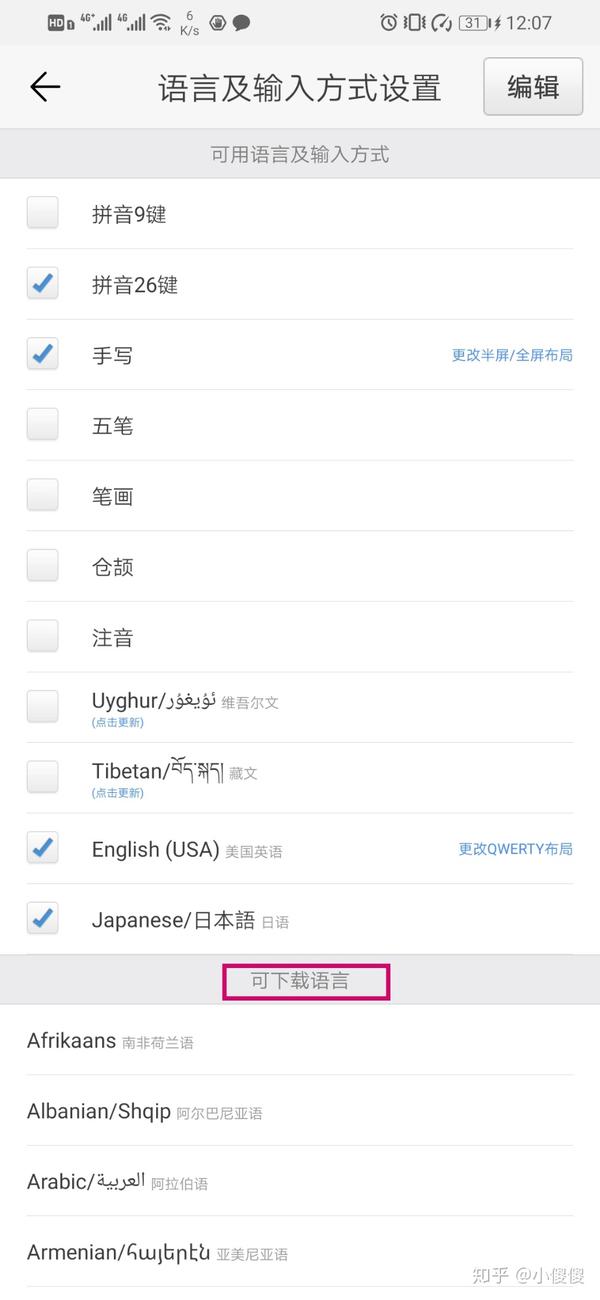Enable the 五笔 input method

43,425
